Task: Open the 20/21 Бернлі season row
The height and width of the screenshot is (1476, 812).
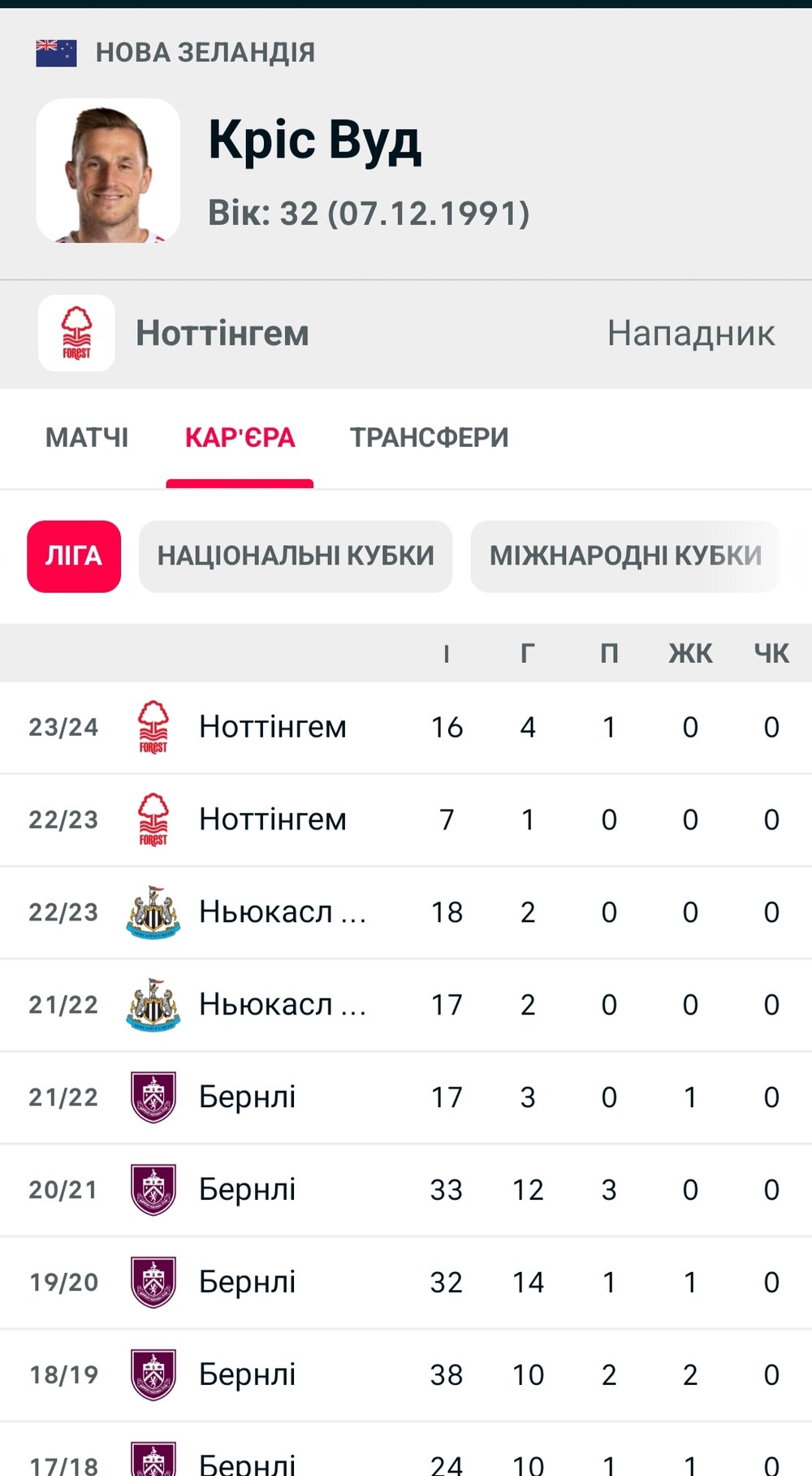Action: point(406,1190)
